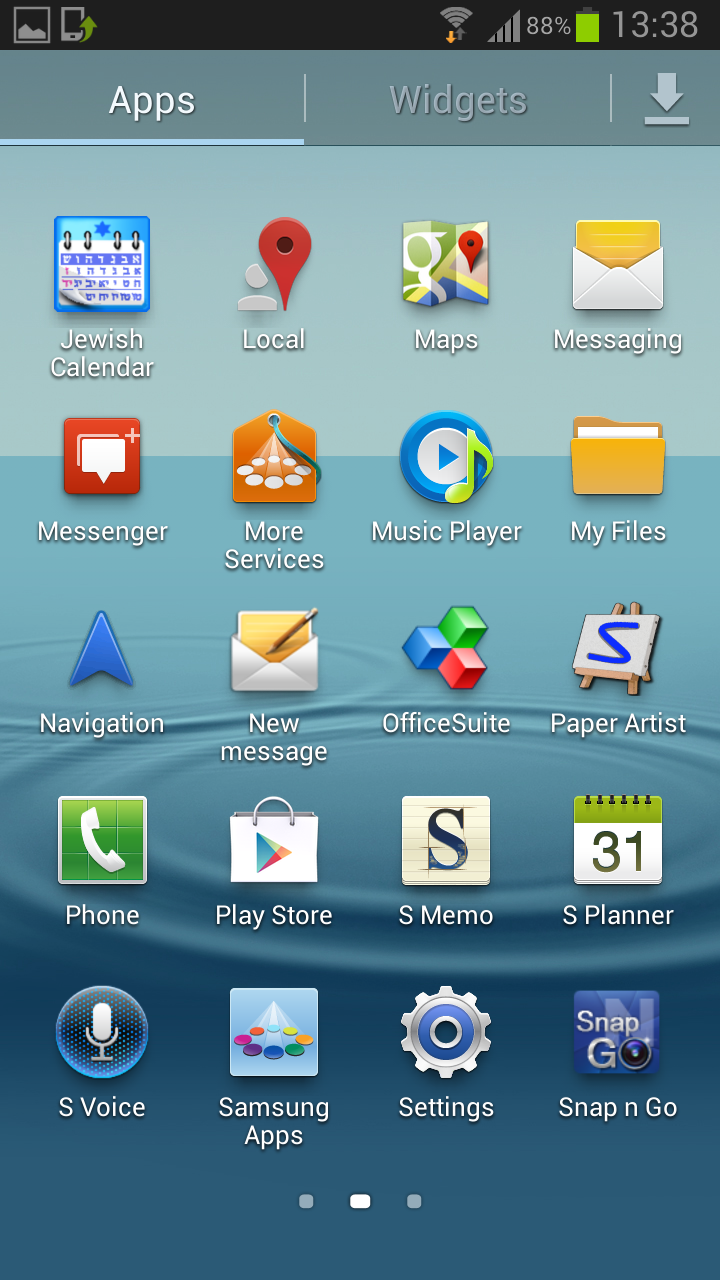
Task: Launch Snap n Go
Action: (618, 1033)
